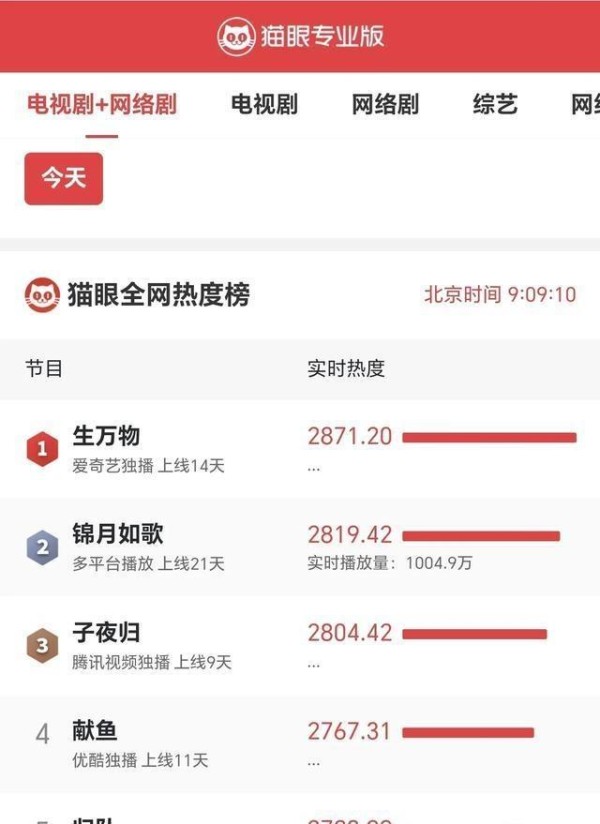Switch to the 电视剧 tab
This screenshot has height=824, width=600.
pyautogui.click(x=264, y=105)
